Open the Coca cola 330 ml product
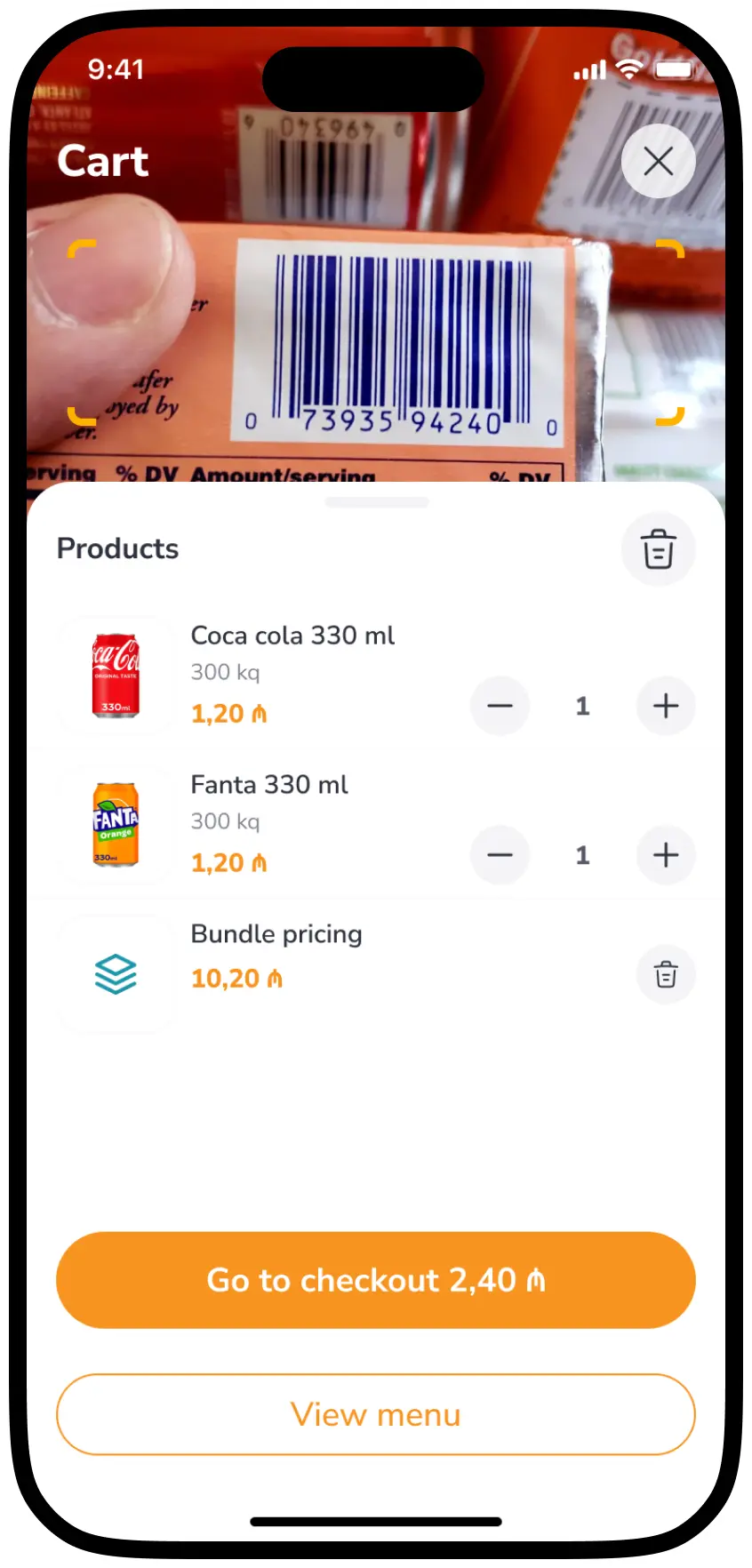 click(x=292, y=636)
